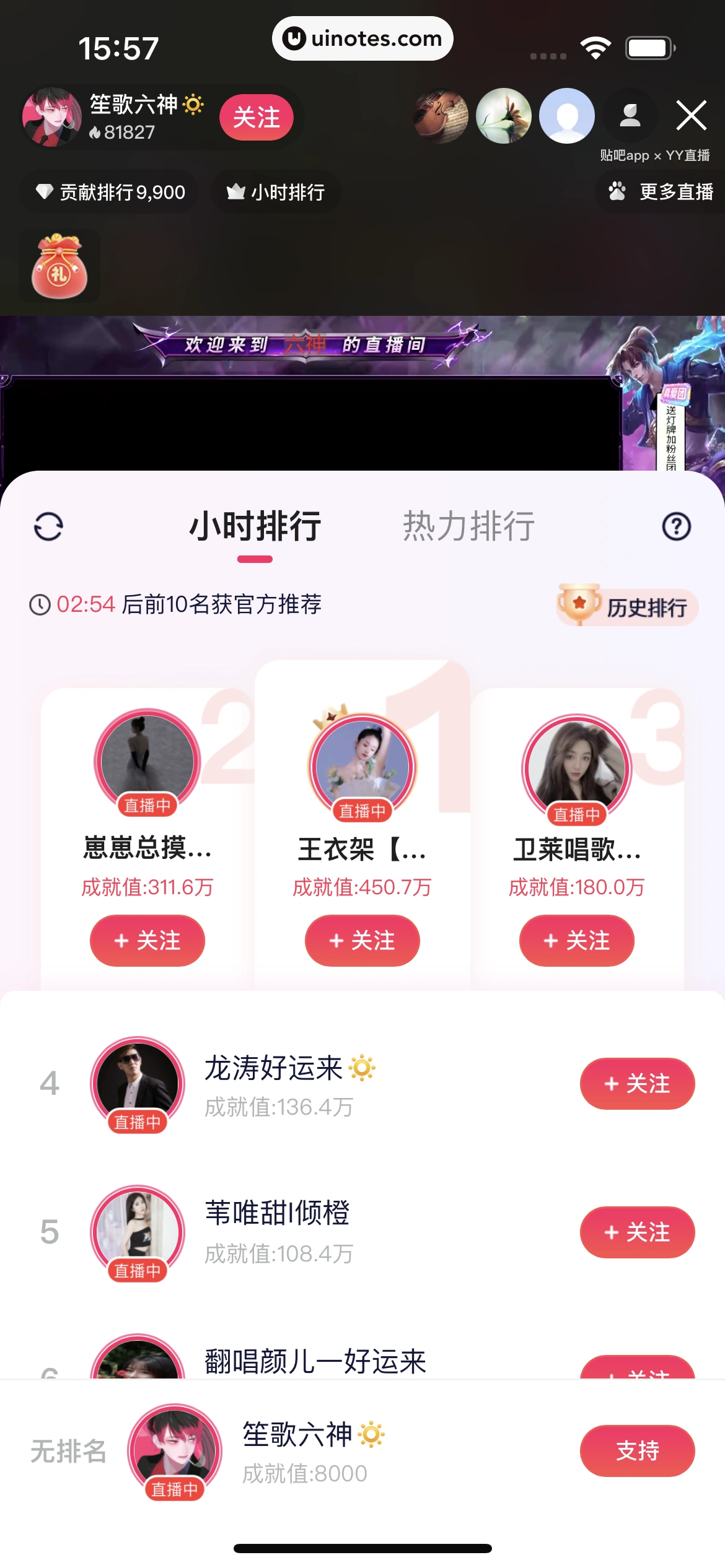The image size is (725, 1568).
Task: Open 王衣架's live room avatar
Action: [362, 767]
